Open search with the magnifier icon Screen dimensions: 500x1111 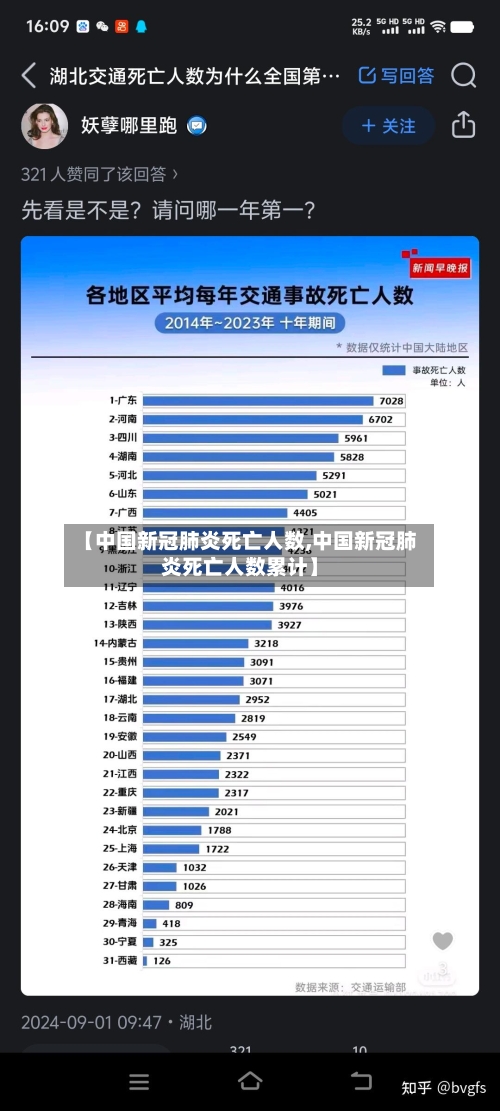pyautogui.click(x=463, y=76)
